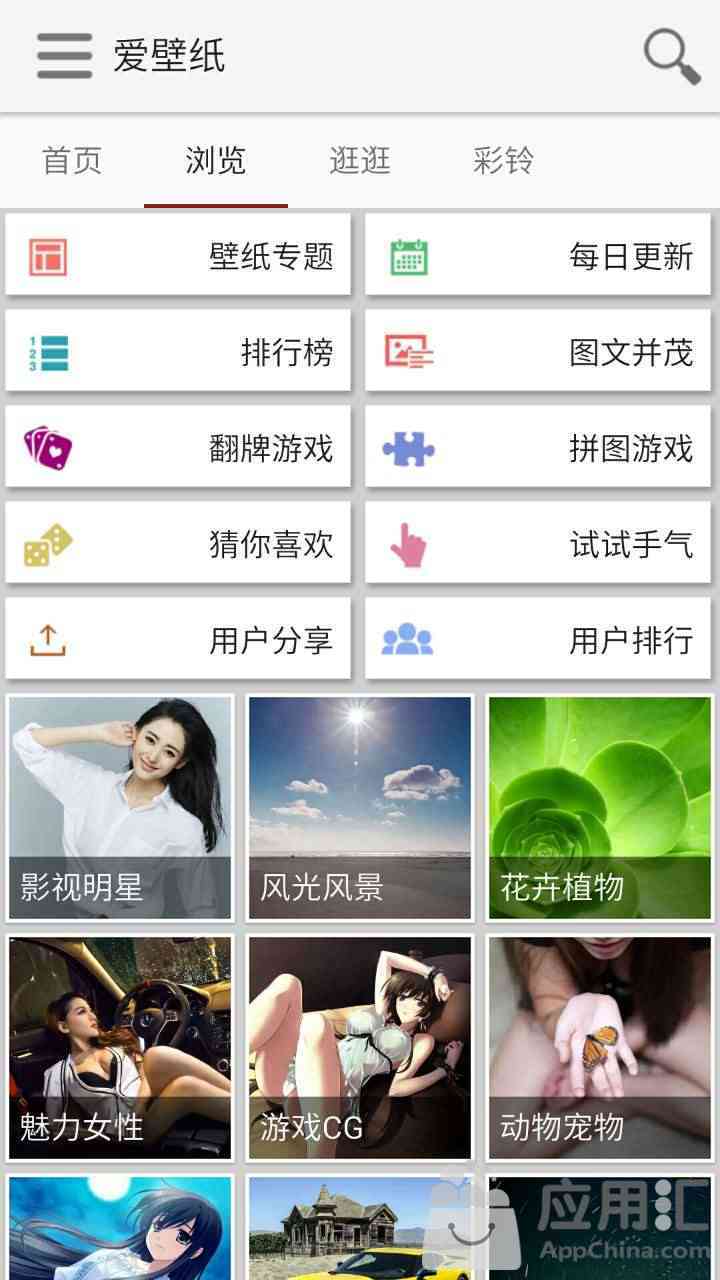Switch to the 彩铃 tab
This screenshot has height=1280, width=720.
[503, 160]
